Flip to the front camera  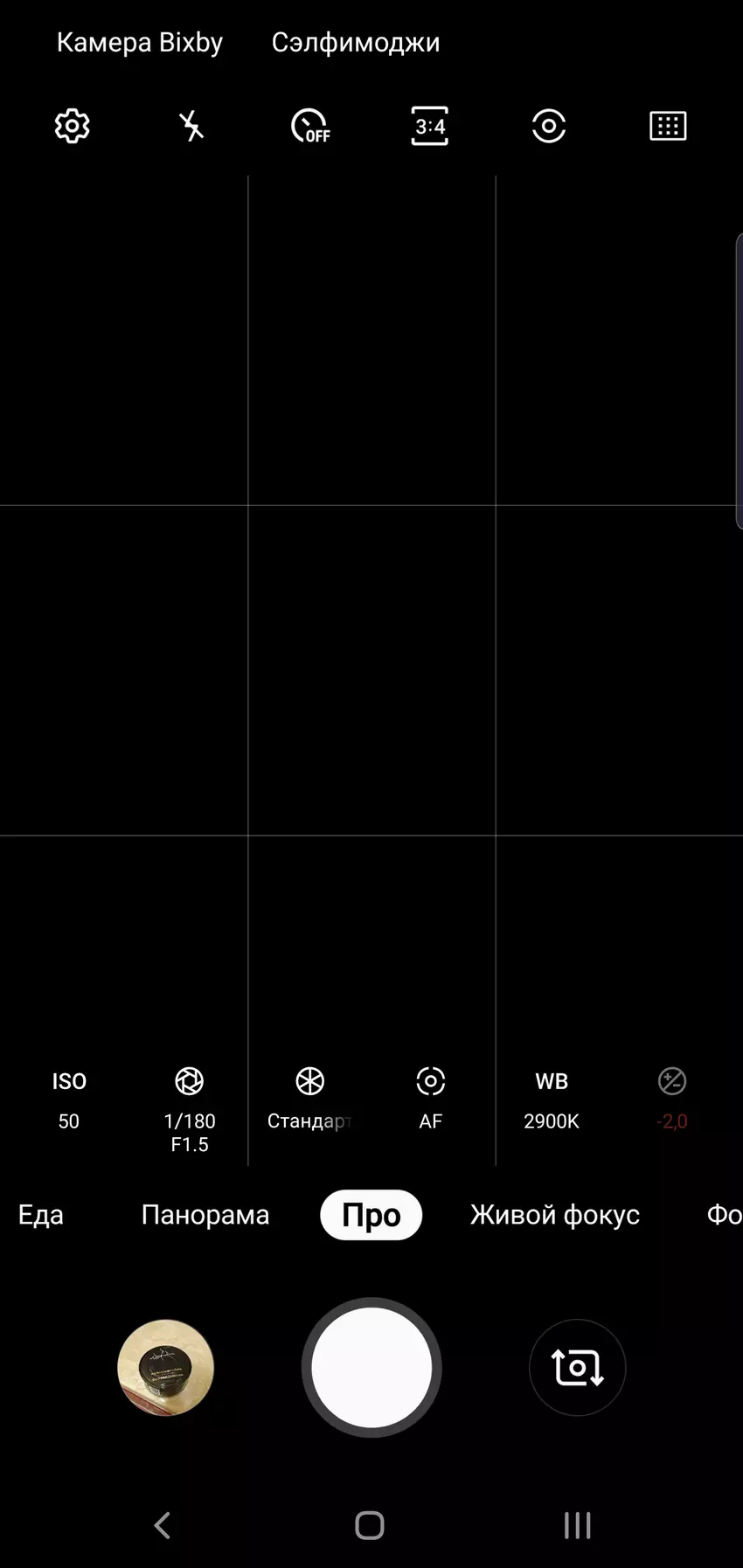577,1367
